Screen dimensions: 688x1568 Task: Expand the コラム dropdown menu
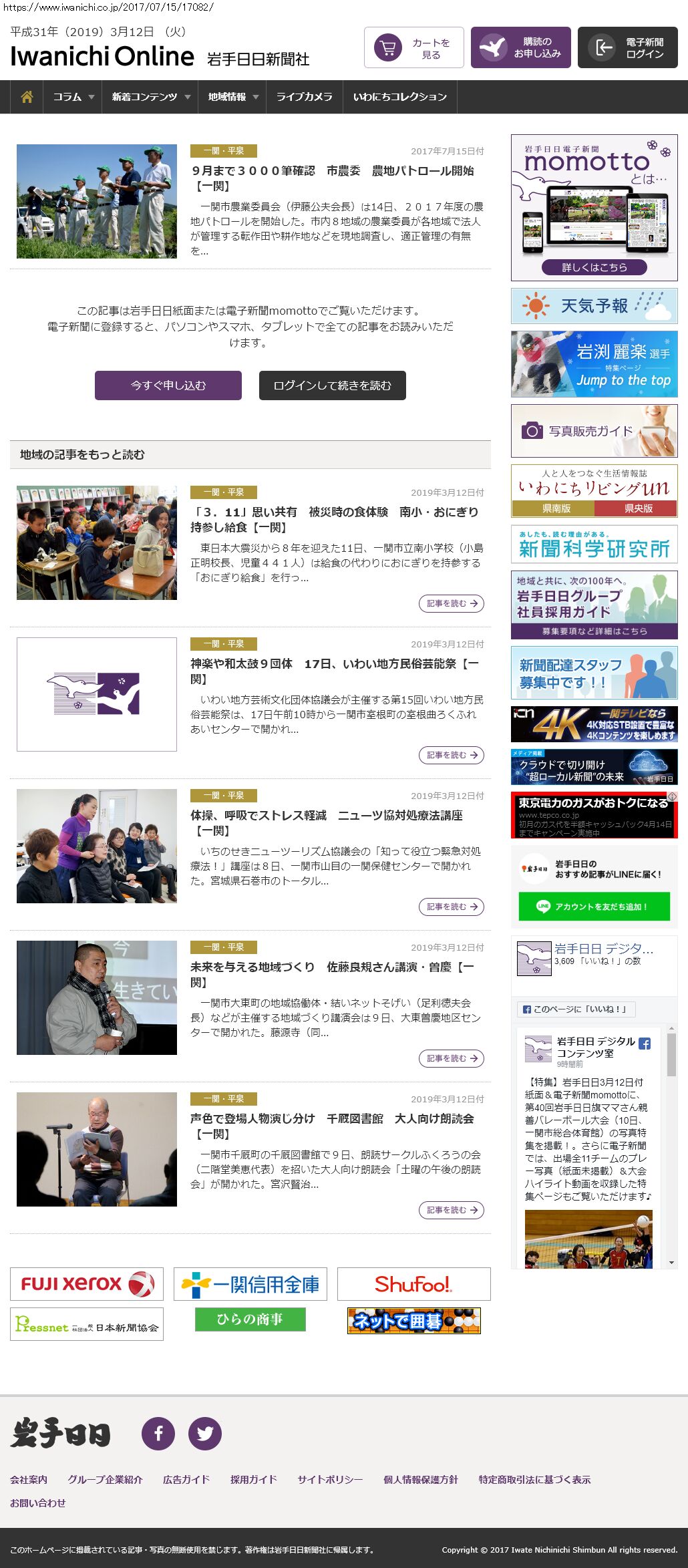click(x=73, y=97)
